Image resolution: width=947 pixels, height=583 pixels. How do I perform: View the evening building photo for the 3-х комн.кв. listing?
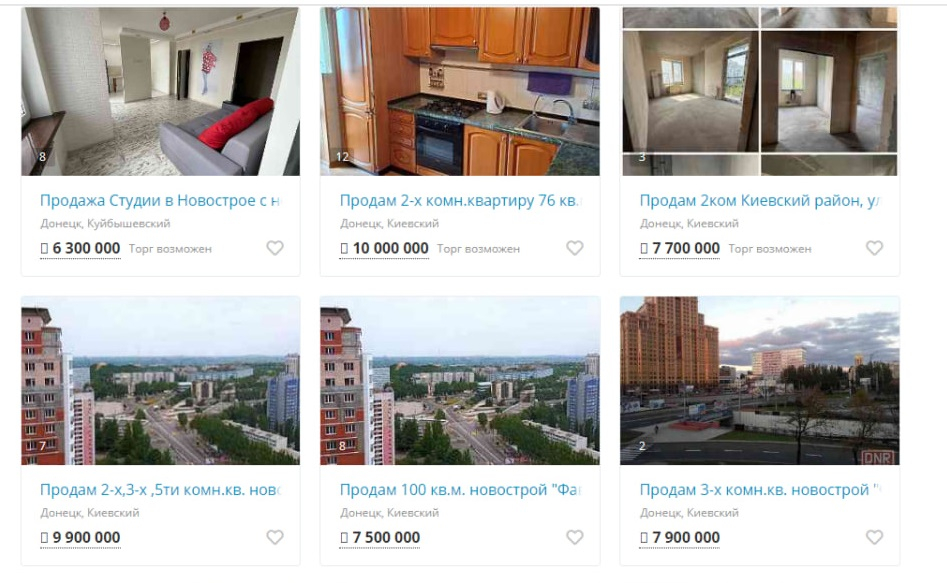pos(760,381)
